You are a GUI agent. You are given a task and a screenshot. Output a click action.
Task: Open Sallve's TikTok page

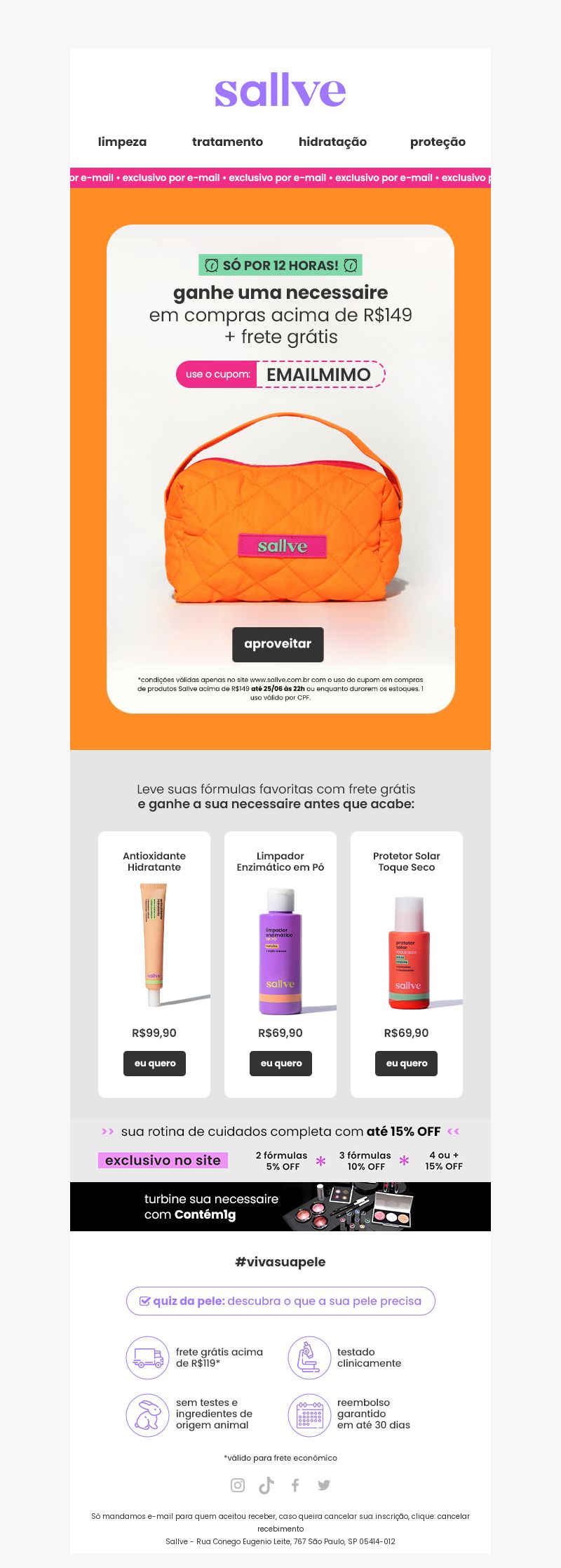coord(266,1485)
